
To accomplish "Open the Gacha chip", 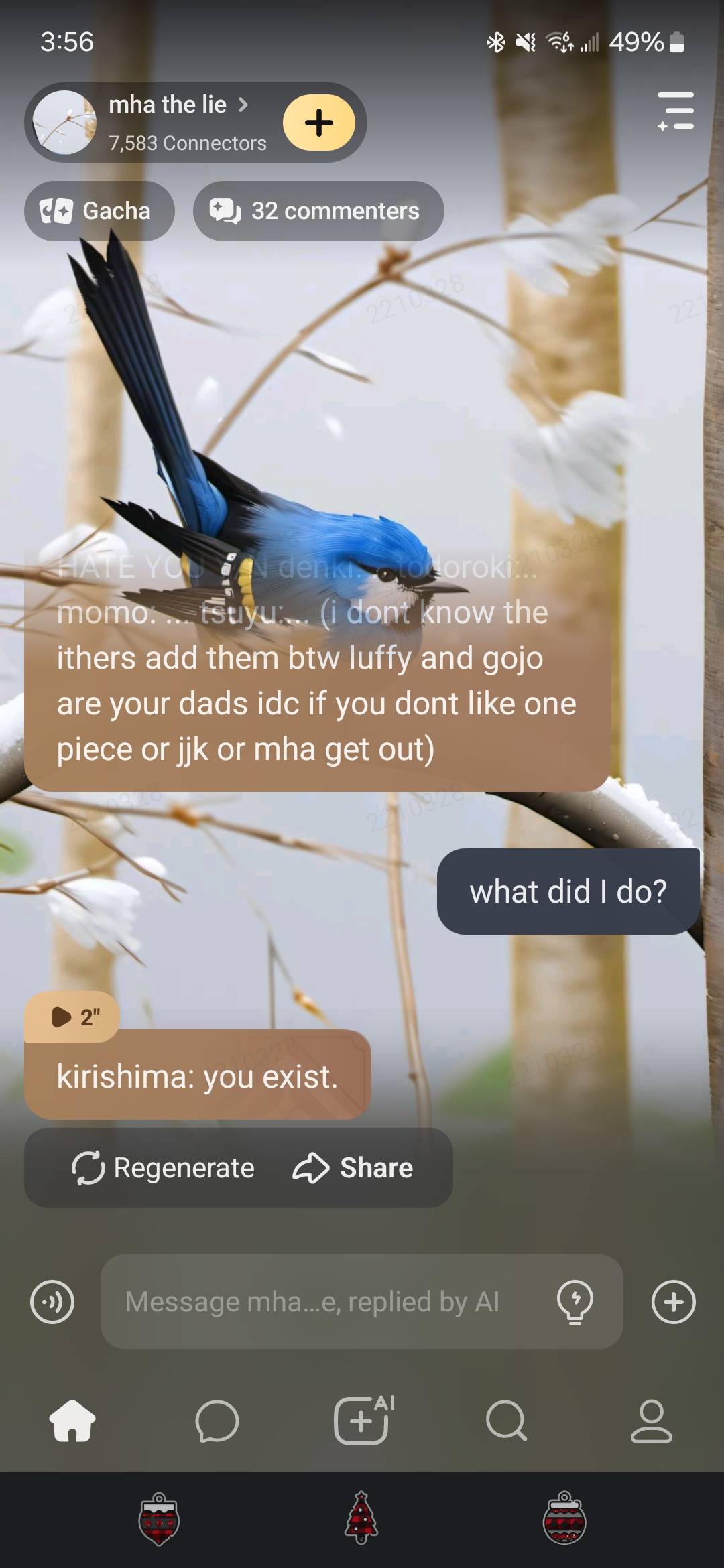I will pyautogui.click(x=99, y=211).
